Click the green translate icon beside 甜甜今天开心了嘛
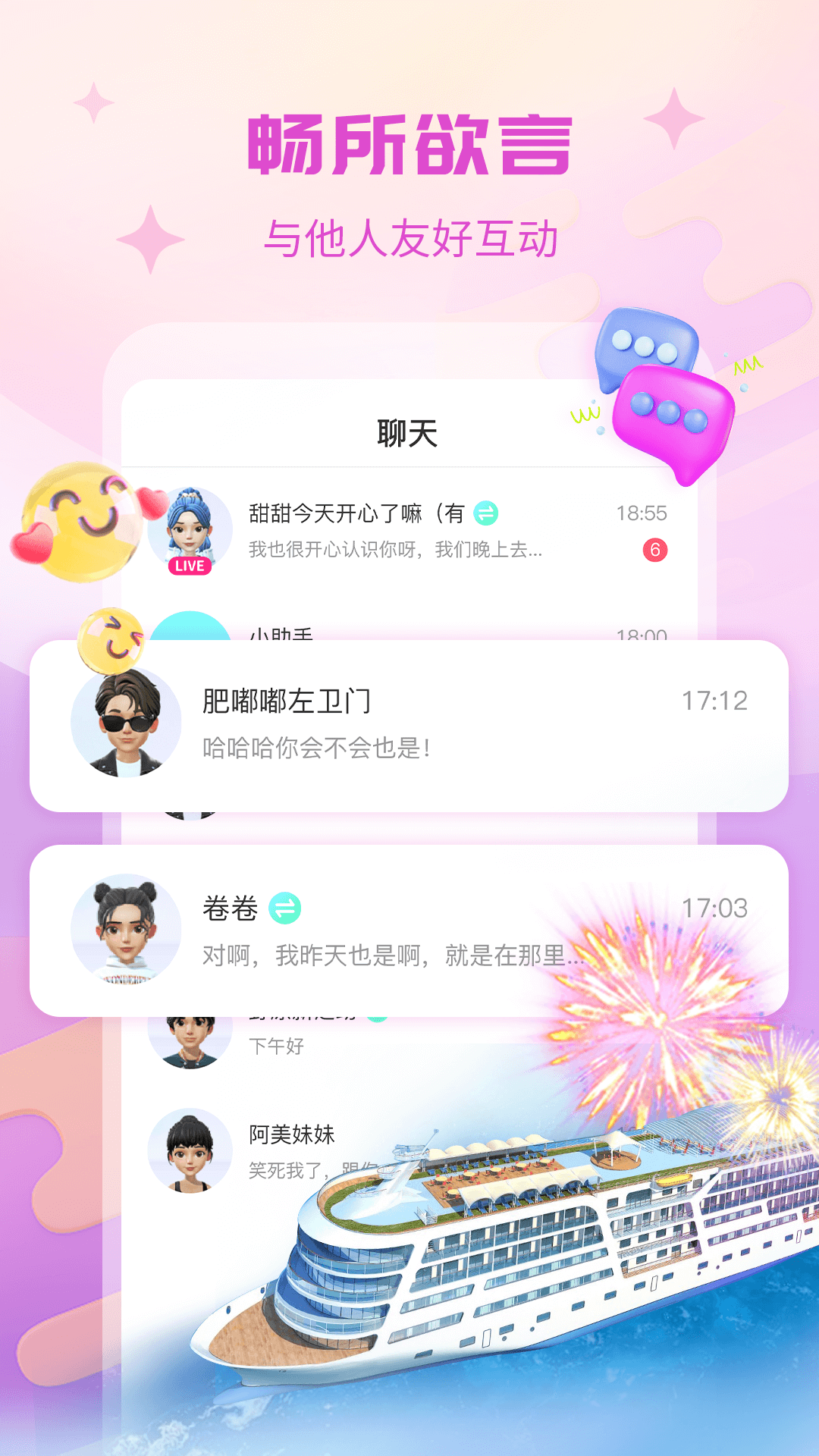This screenshot has width=819, height=1456. coord(487,514)
